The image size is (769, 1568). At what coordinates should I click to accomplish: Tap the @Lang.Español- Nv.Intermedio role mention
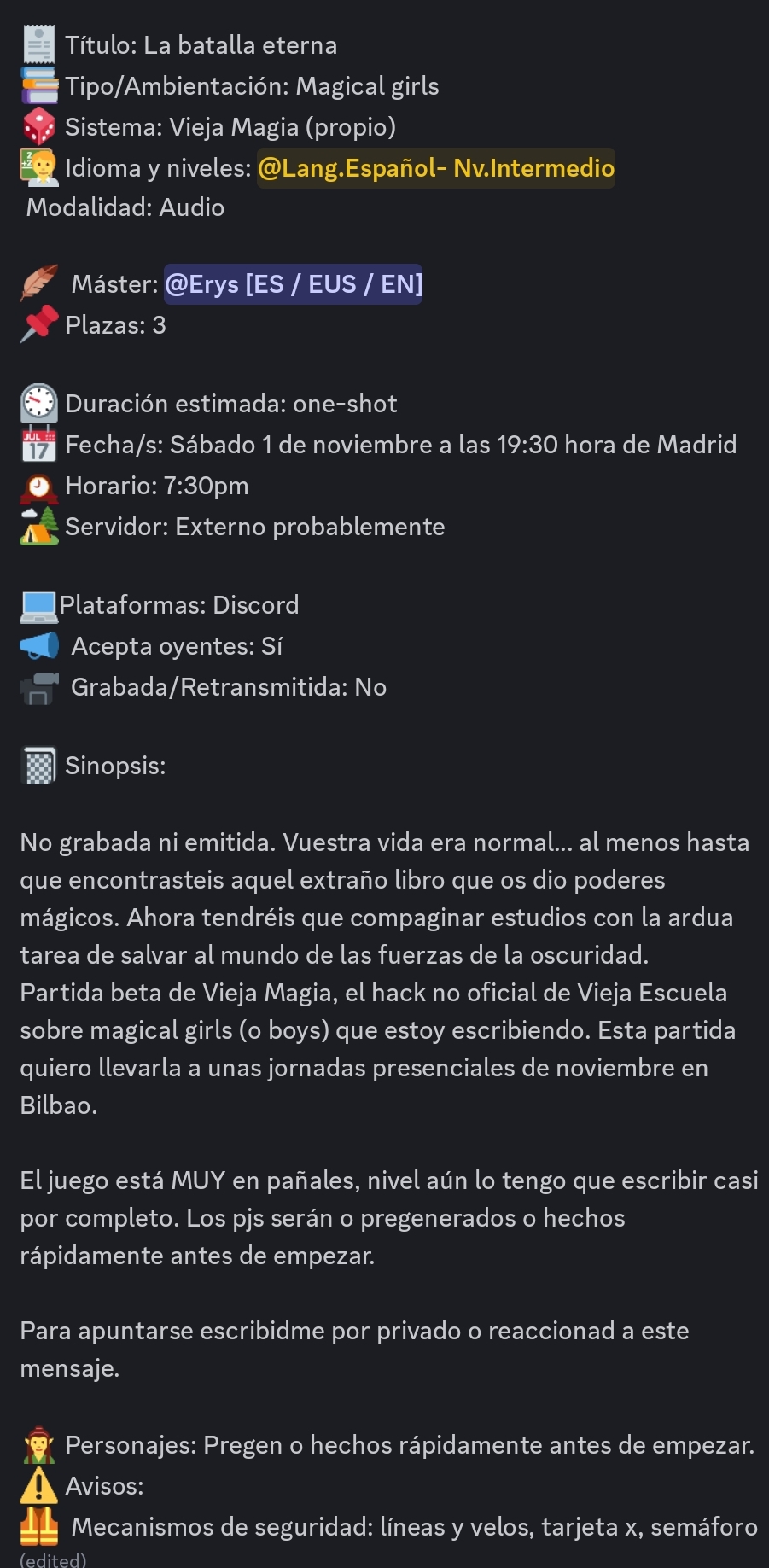(435, 168)
